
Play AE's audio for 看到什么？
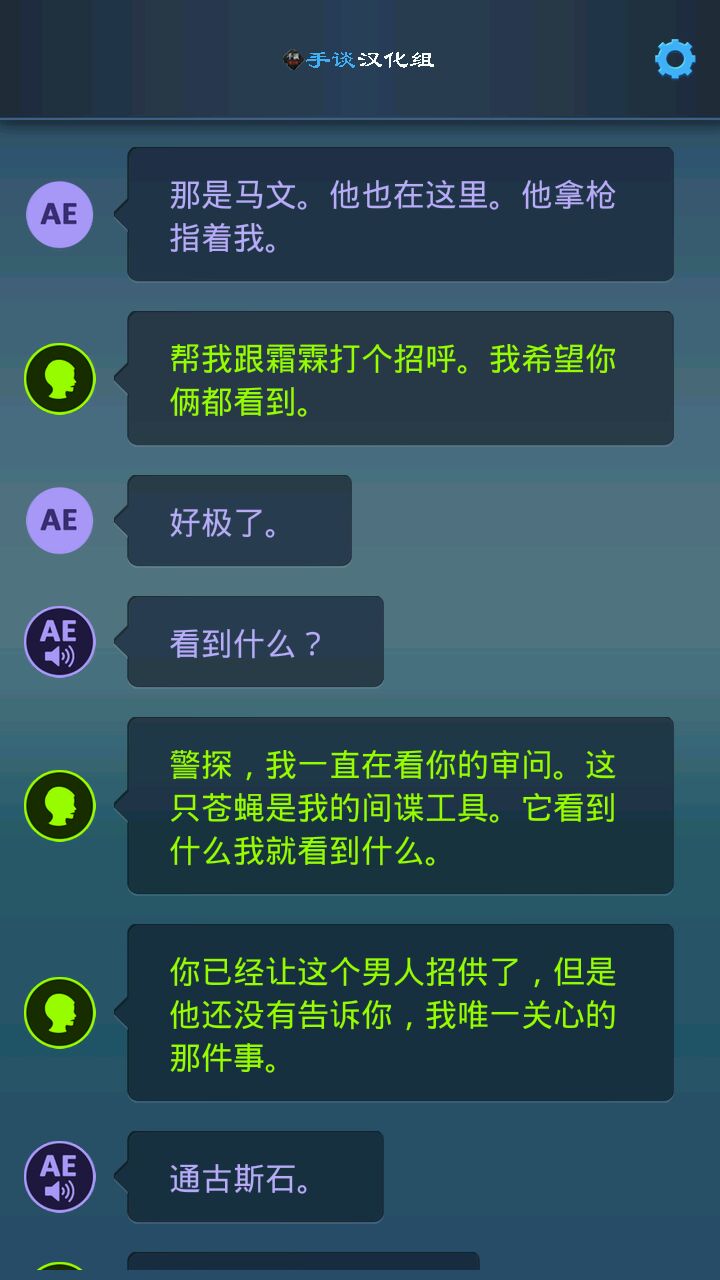[60, 642]
